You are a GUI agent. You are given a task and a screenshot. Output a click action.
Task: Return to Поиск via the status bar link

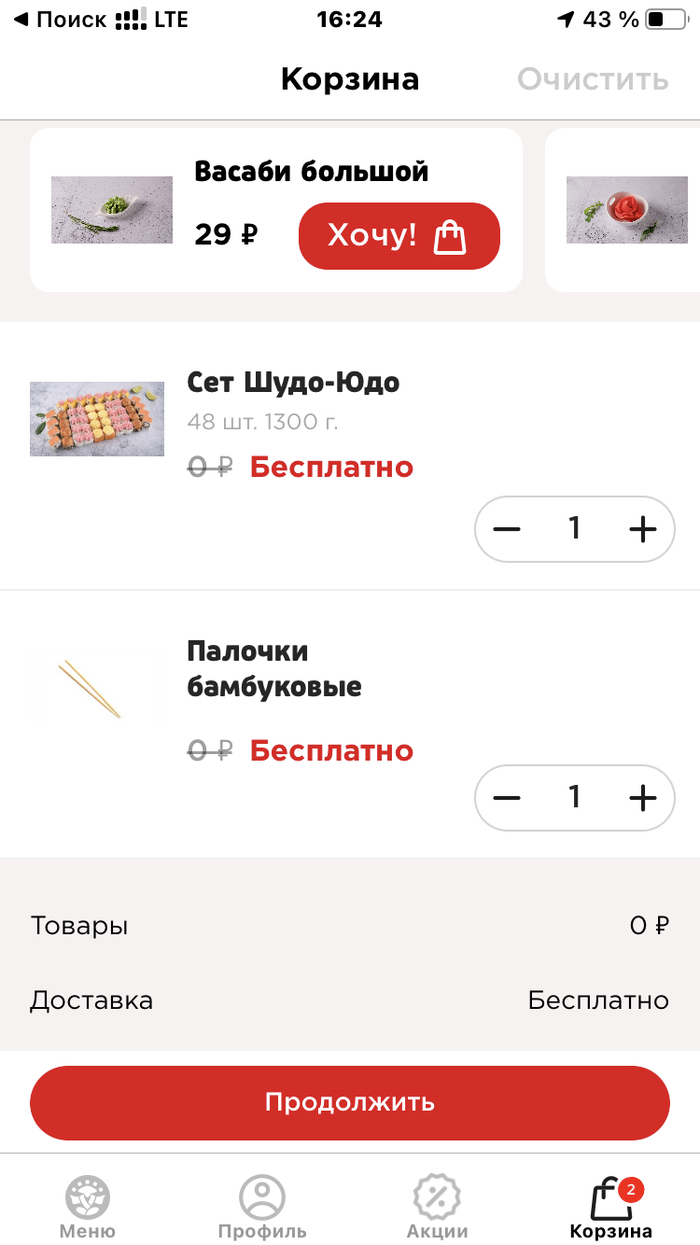click(58, 19)
